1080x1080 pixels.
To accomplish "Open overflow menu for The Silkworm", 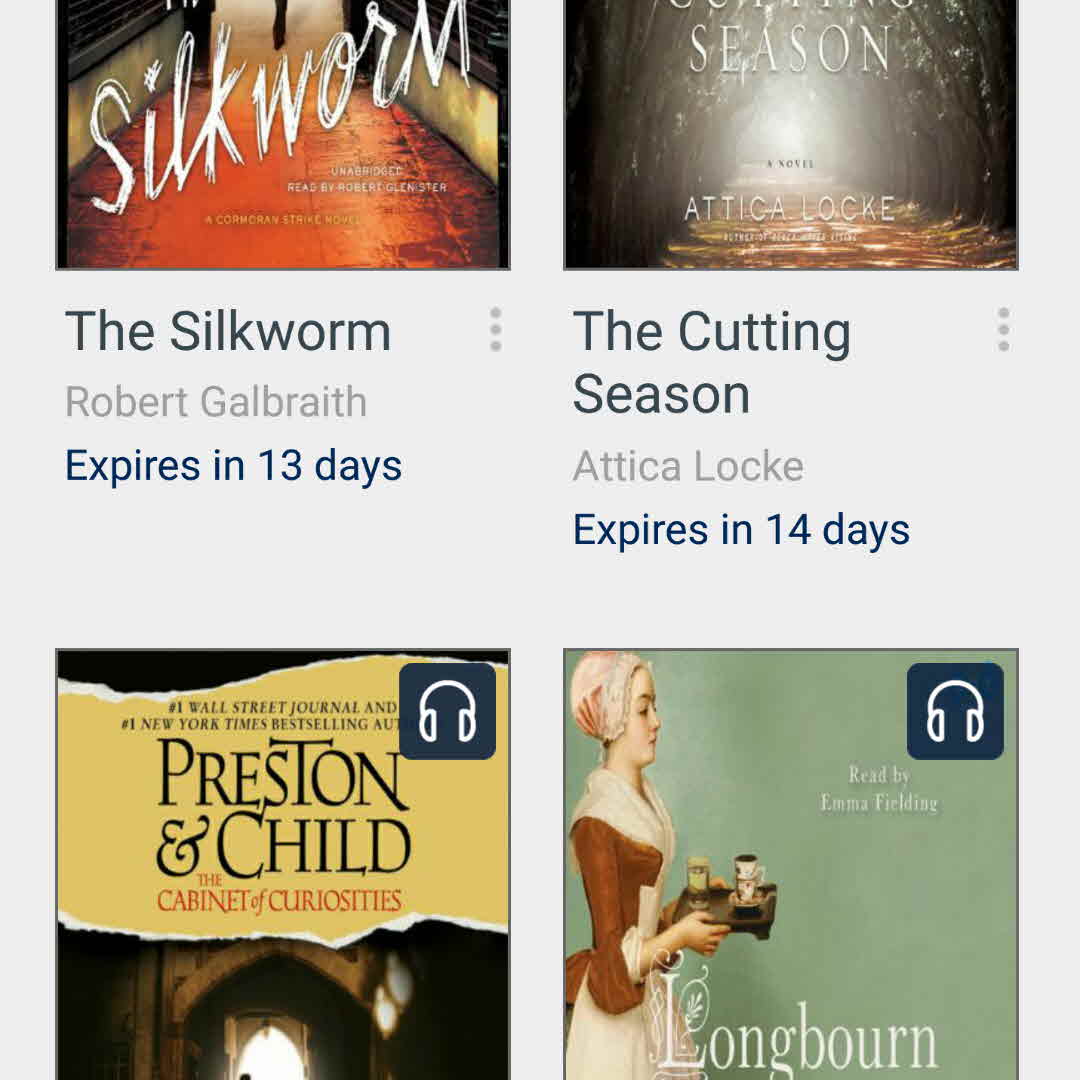I will pyautogui.click(x=495, y=330).
